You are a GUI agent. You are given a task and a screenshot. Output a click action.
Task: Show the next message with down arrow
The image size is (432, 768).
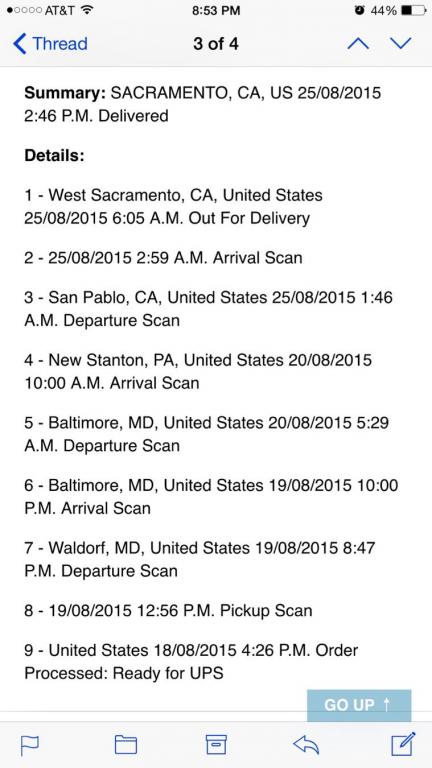(x=401, y=44)
